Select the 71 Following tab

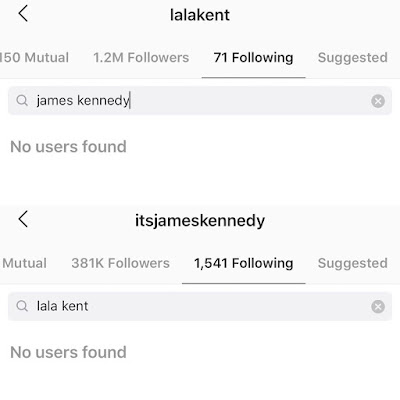point(253,57)
